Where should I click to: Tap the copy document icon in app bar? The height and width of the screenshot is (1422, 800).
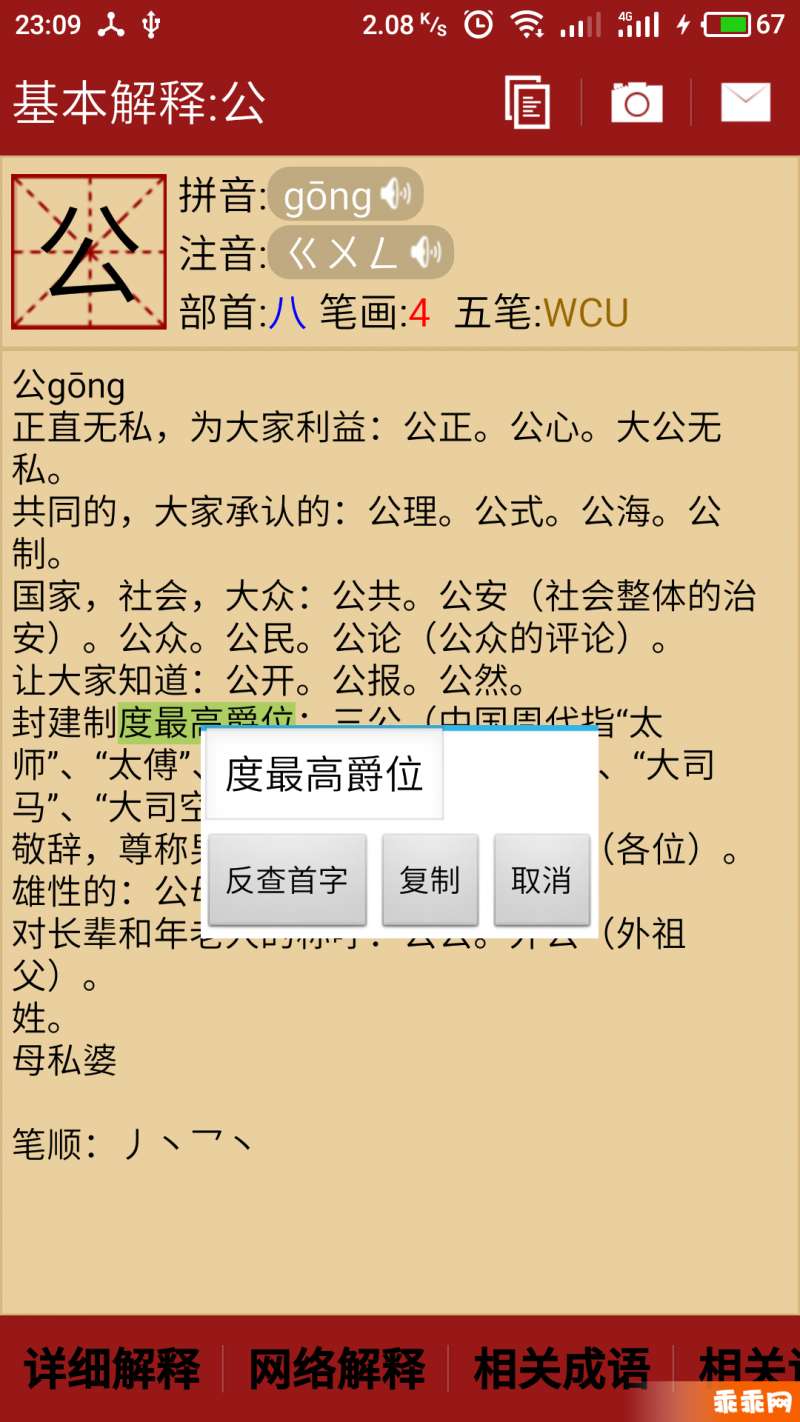[x=527, y=102]
